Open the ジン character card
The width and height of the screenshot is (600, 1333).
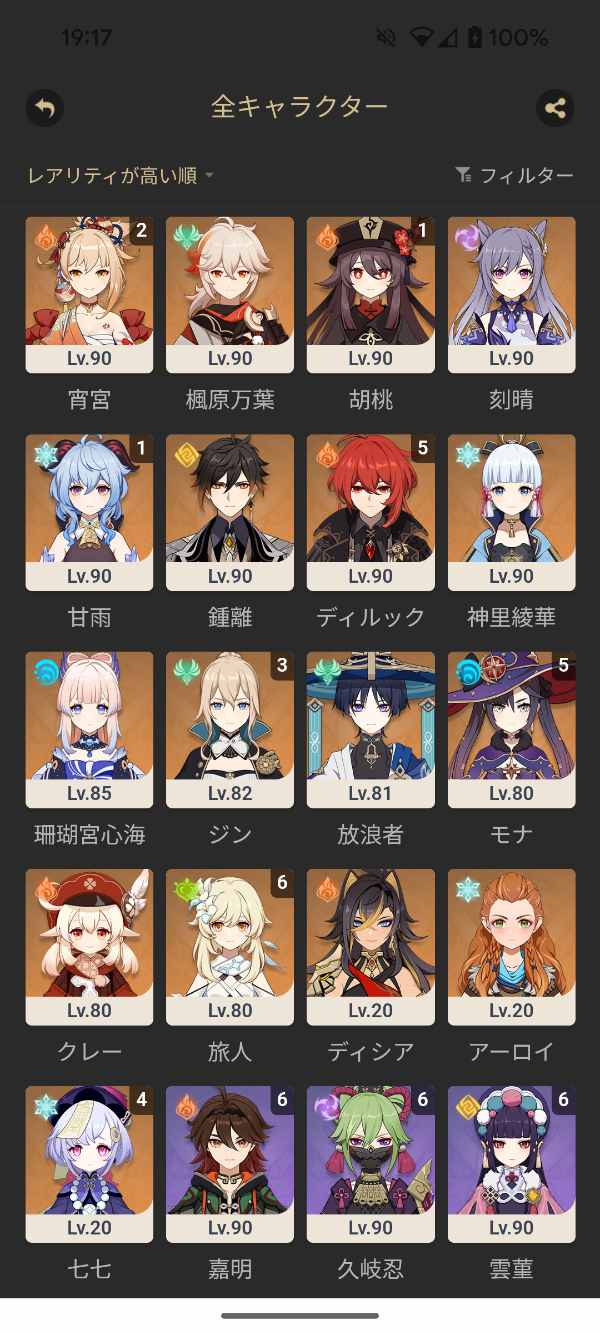(230, 729)
